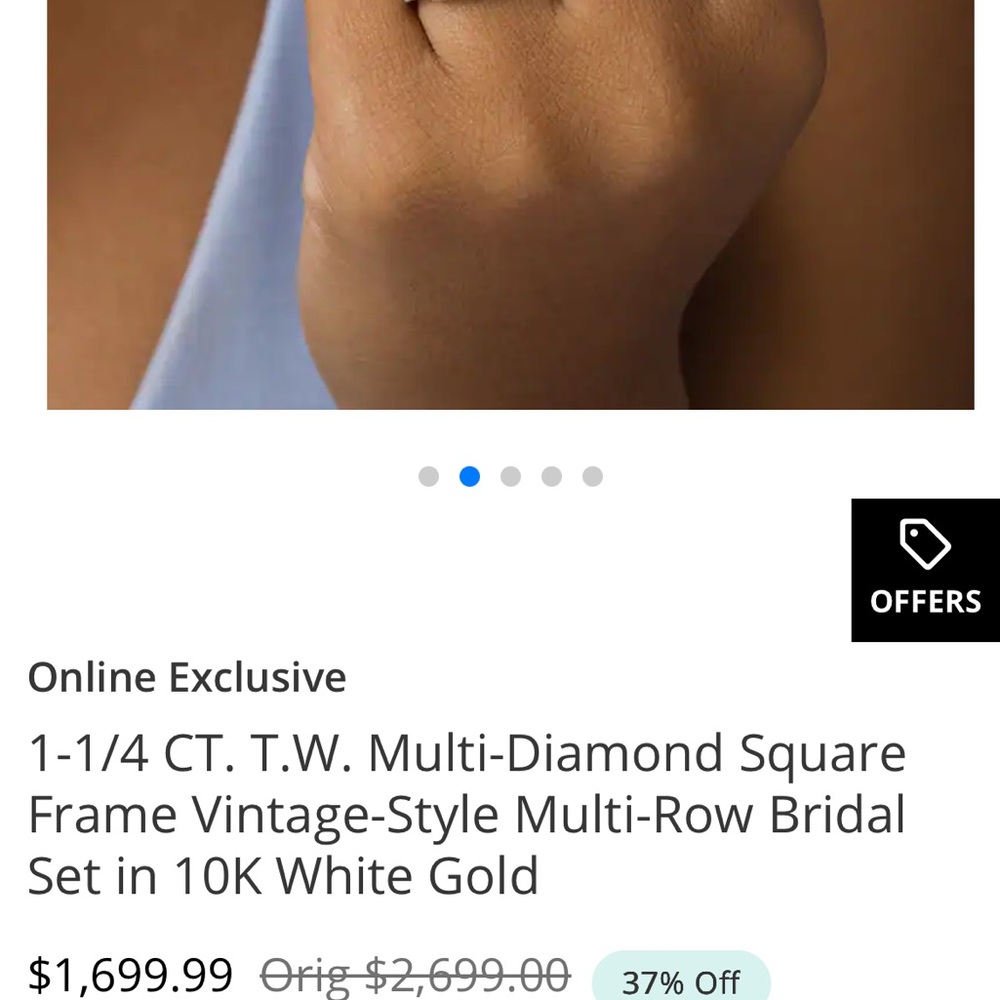This screenshot has width=1000, height=1000.
Task: Jump to the fifth image dot
Action: coord(592,477)
